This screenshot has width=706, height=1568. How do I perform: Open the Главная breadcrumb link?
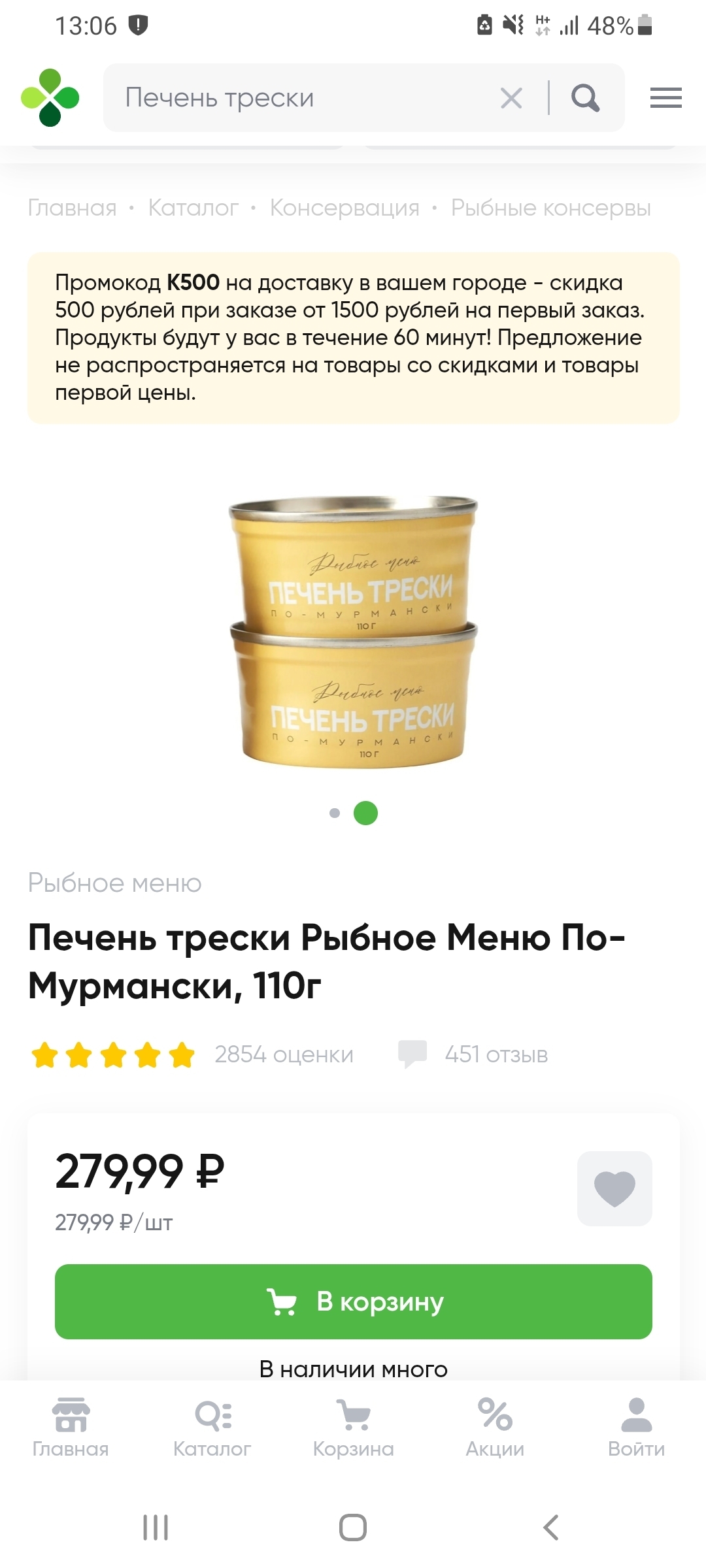72,208
